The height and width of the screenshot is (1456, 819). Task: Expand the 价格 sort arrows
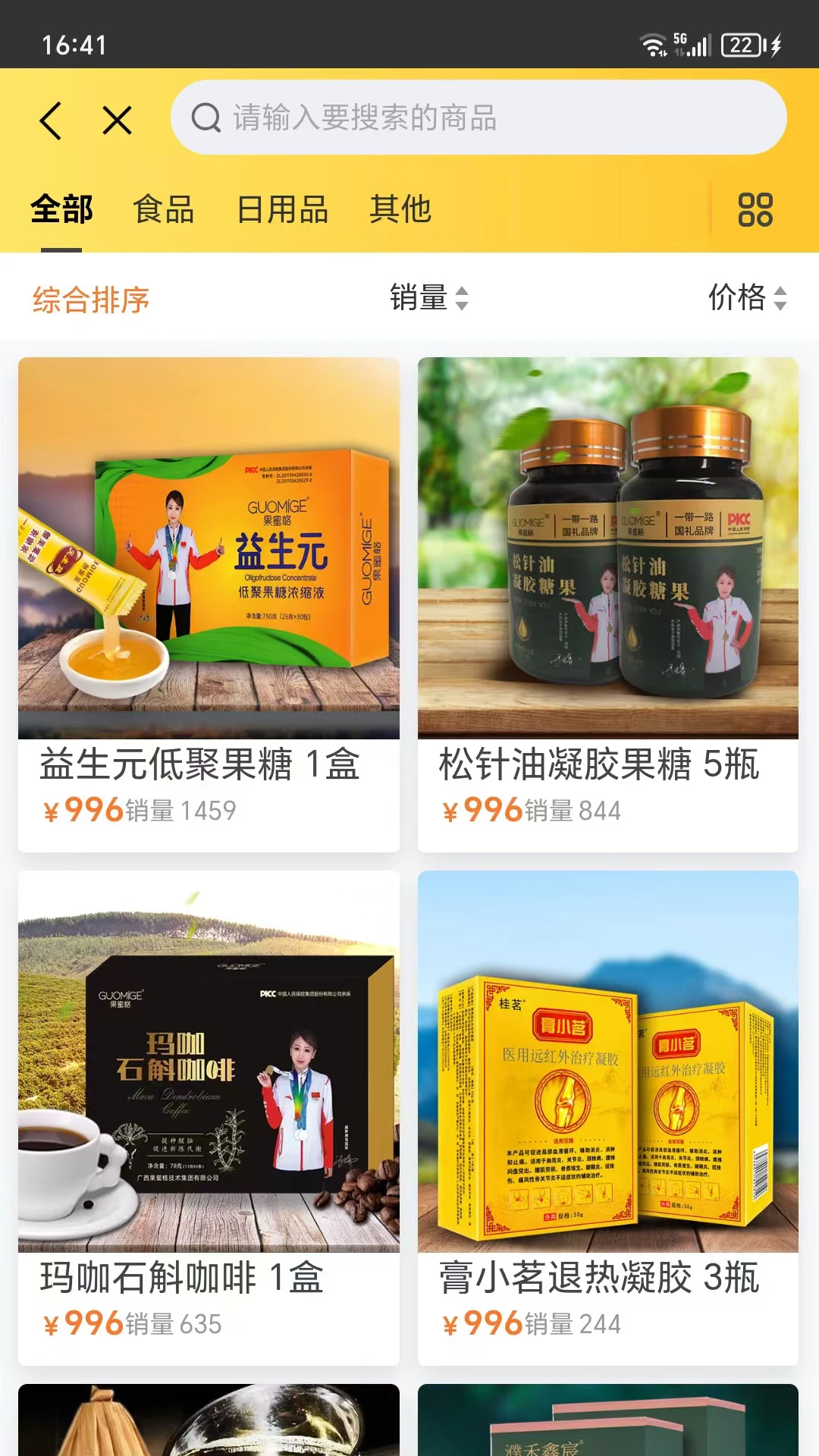click(782, 300)
